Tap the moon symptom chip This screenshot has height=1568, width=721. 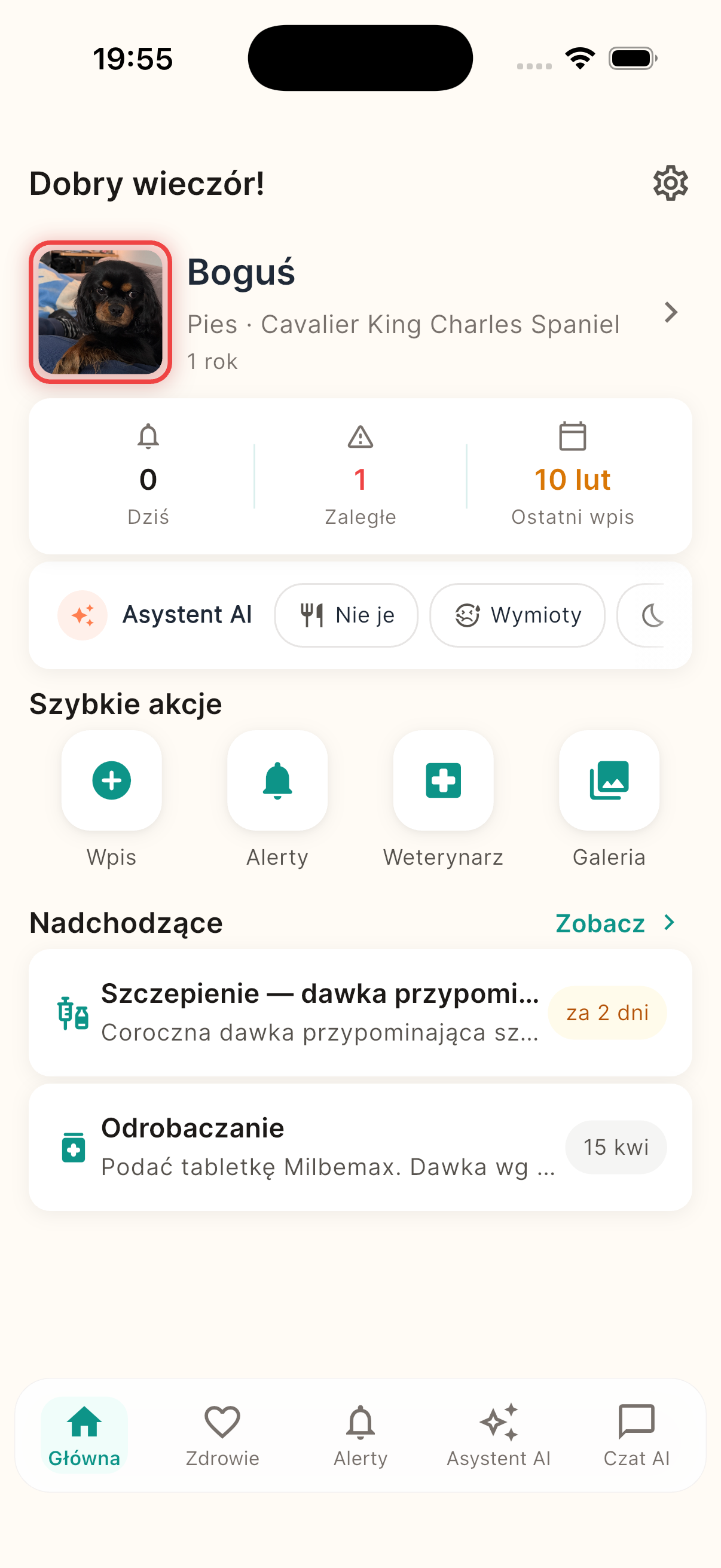point(654,615)
